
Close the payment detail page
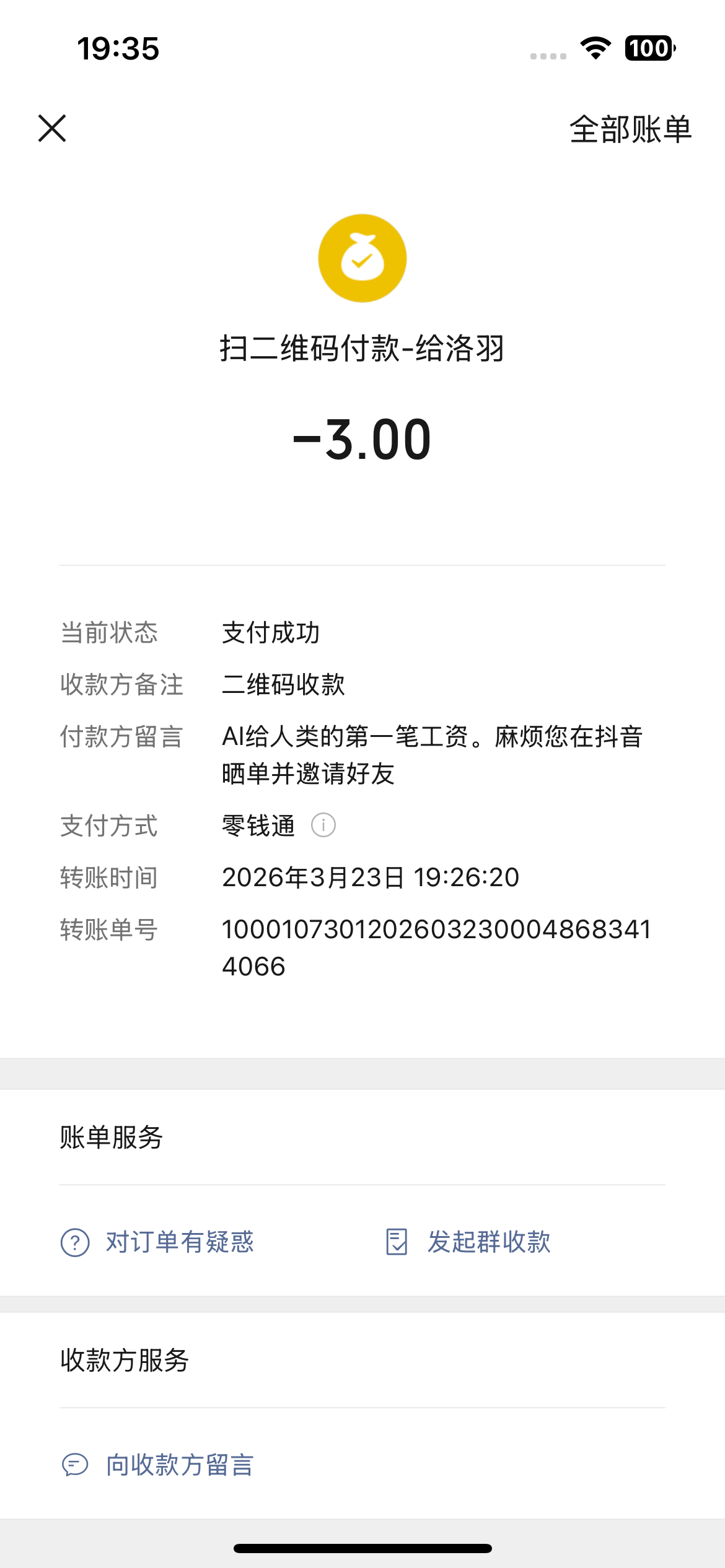[x=52, y=128]
